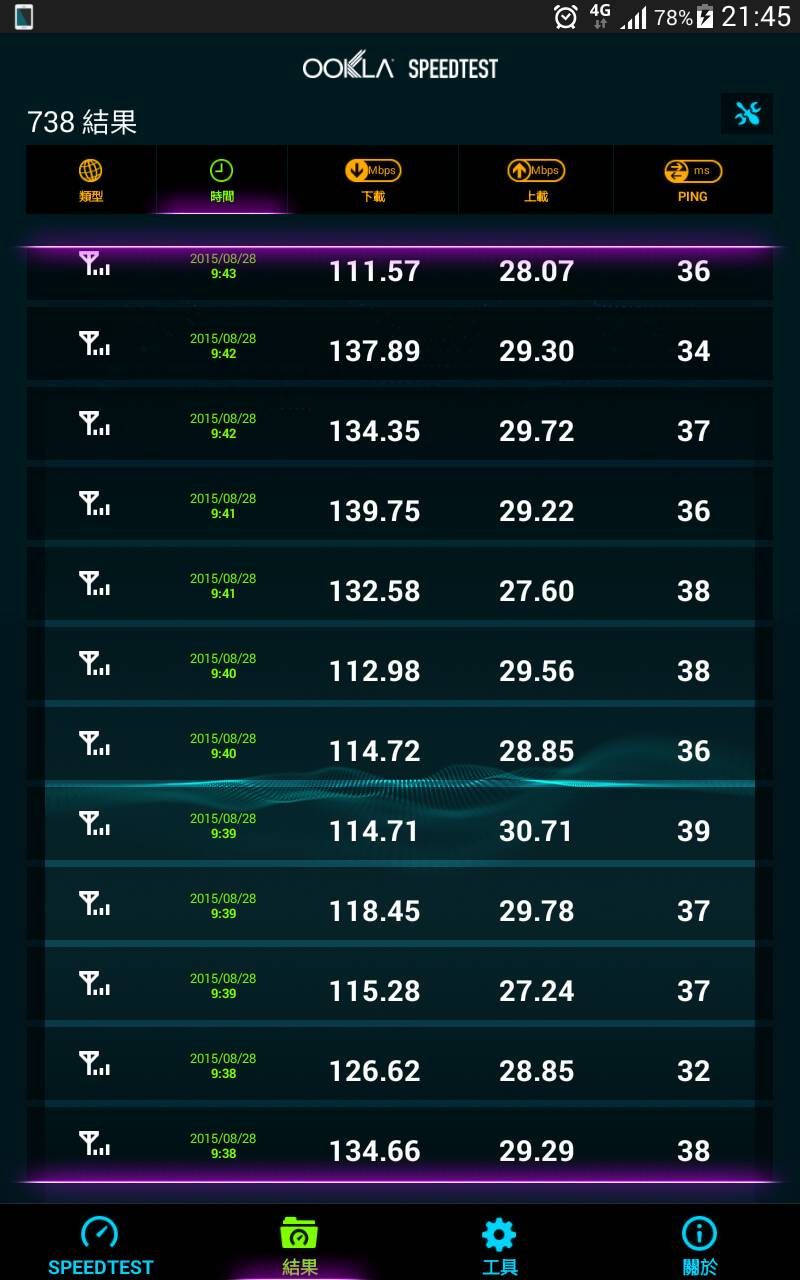This screenshot has width=800, height=1280.
Task: Open the result with 137.89 download
Action: [399, 344]
